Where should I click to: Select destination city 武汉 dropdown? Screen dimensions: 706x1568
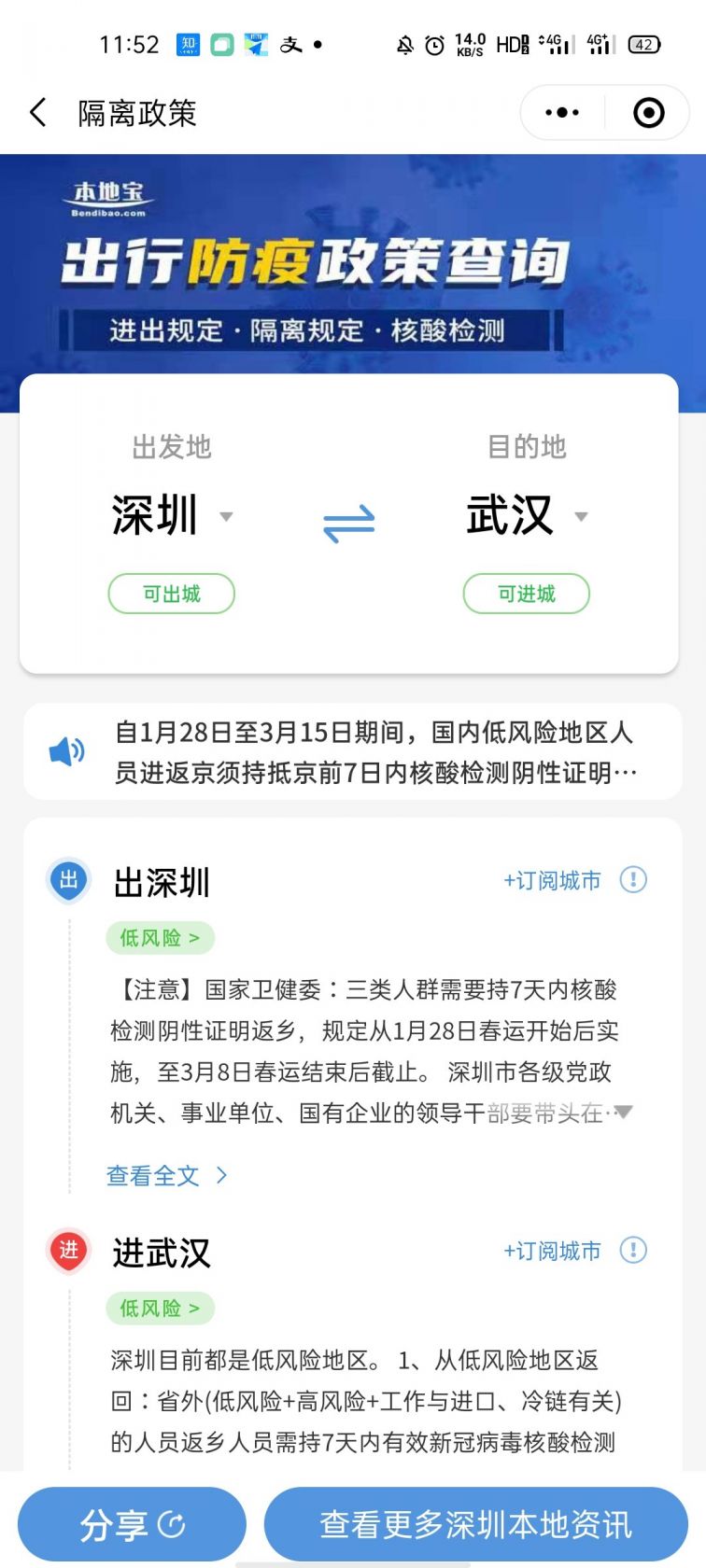(527, 515)
